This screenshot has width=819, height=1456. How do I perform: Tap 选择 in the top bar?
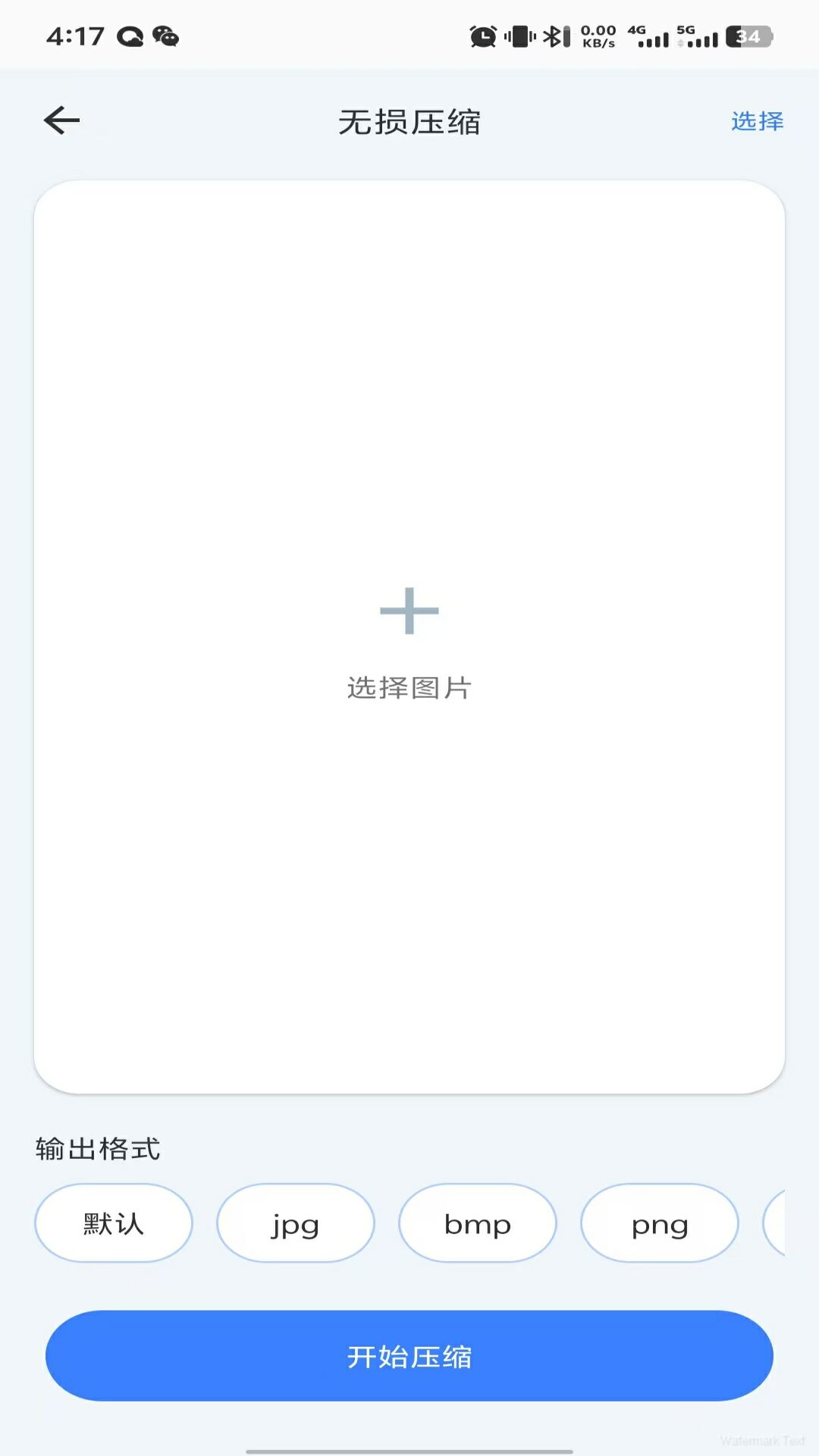757,121
